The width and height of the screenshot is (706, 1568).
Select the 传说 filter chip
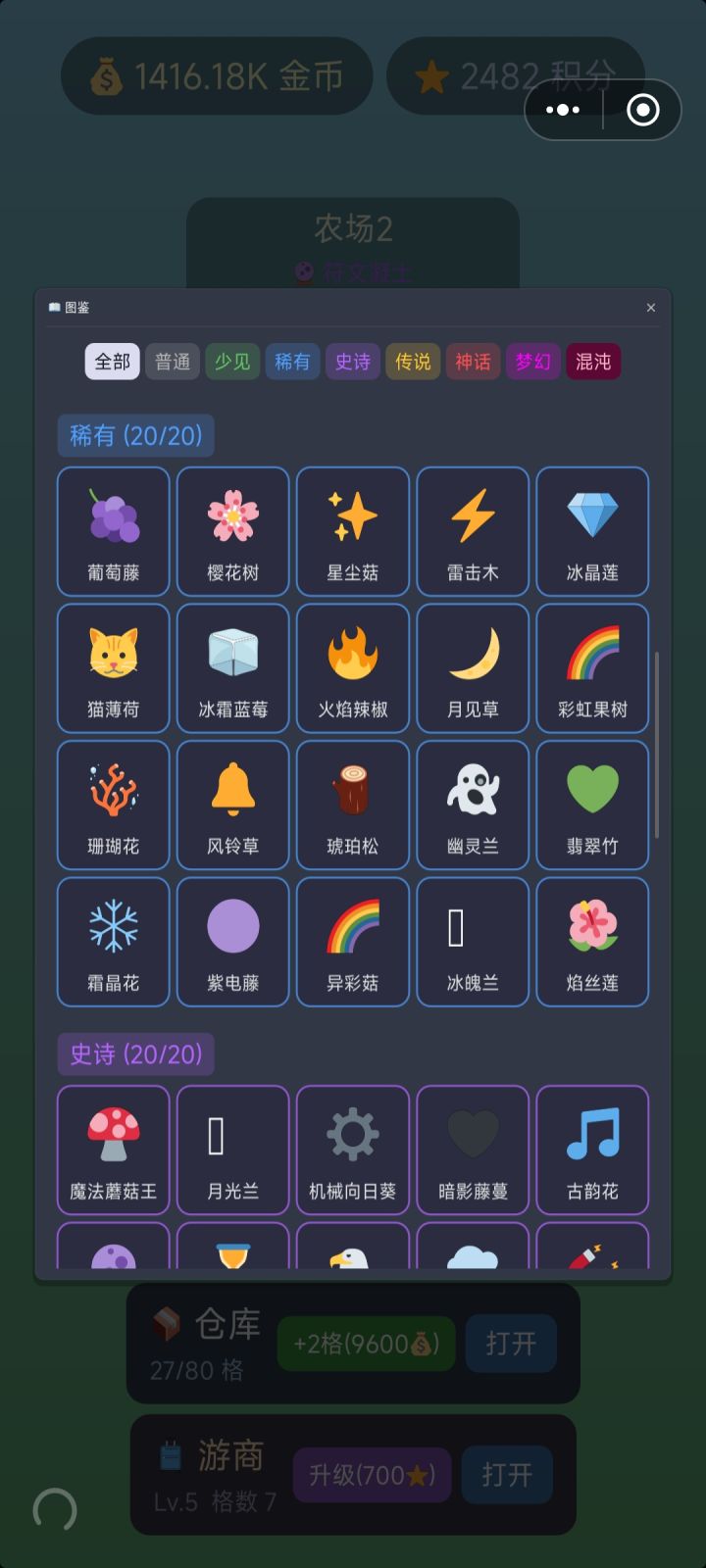(413, 362)
